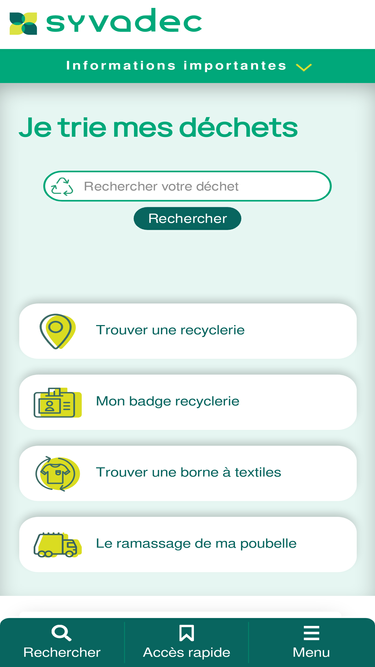Open Trouver une recyclerie
The image size is (375, 667).
point(188,331)
